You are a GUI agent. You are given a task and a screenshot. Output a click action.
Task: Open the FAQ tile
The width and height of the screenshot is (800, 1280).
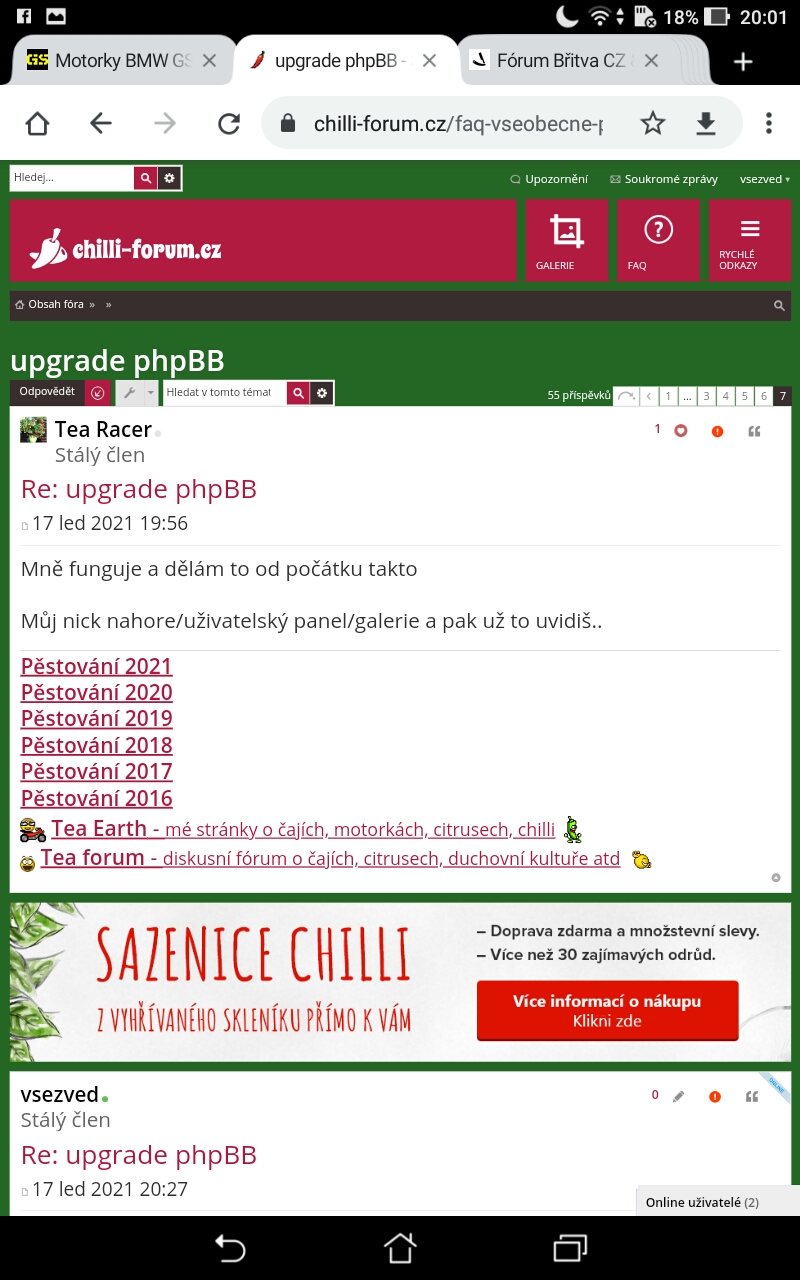click(658, 240)
